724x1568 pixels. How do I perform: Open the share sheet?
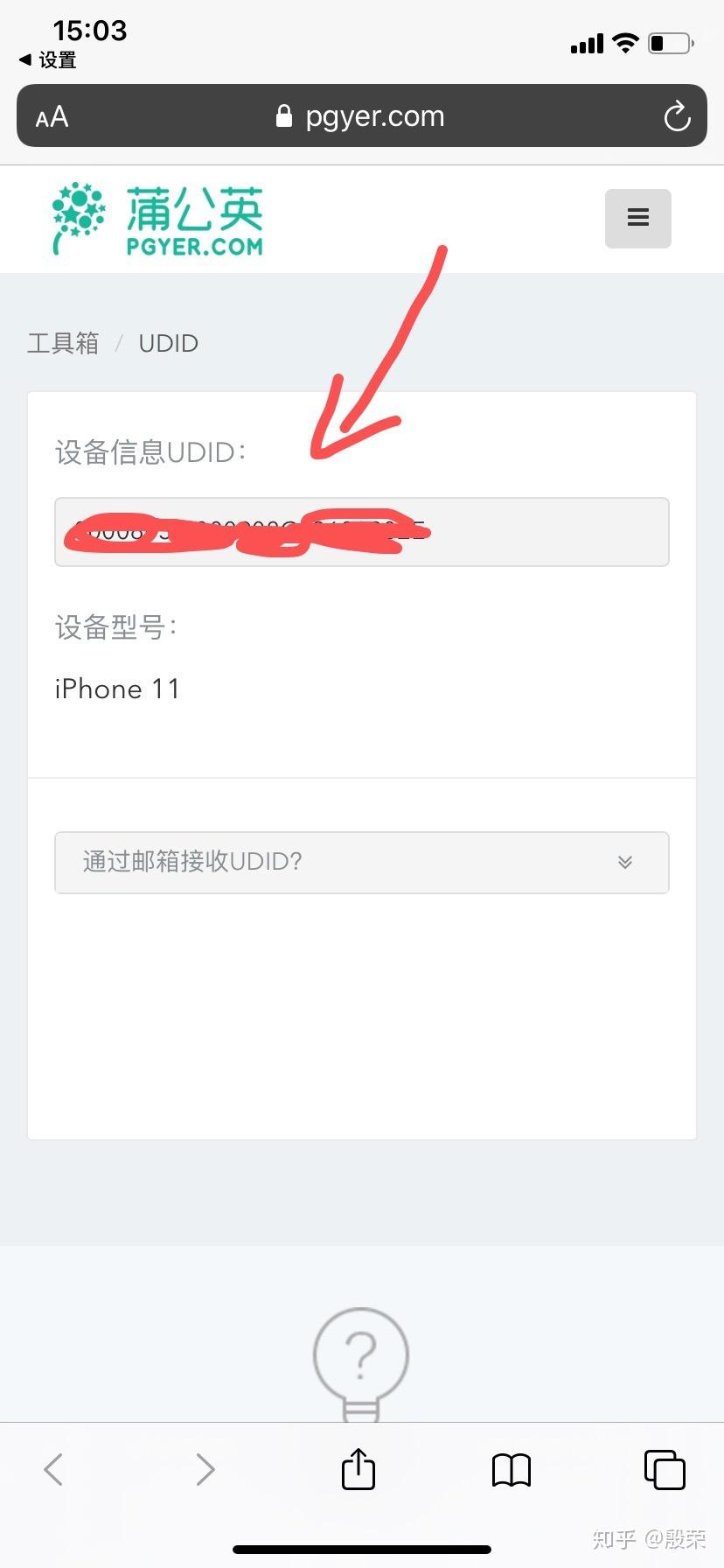click(x=358, y=1469)
